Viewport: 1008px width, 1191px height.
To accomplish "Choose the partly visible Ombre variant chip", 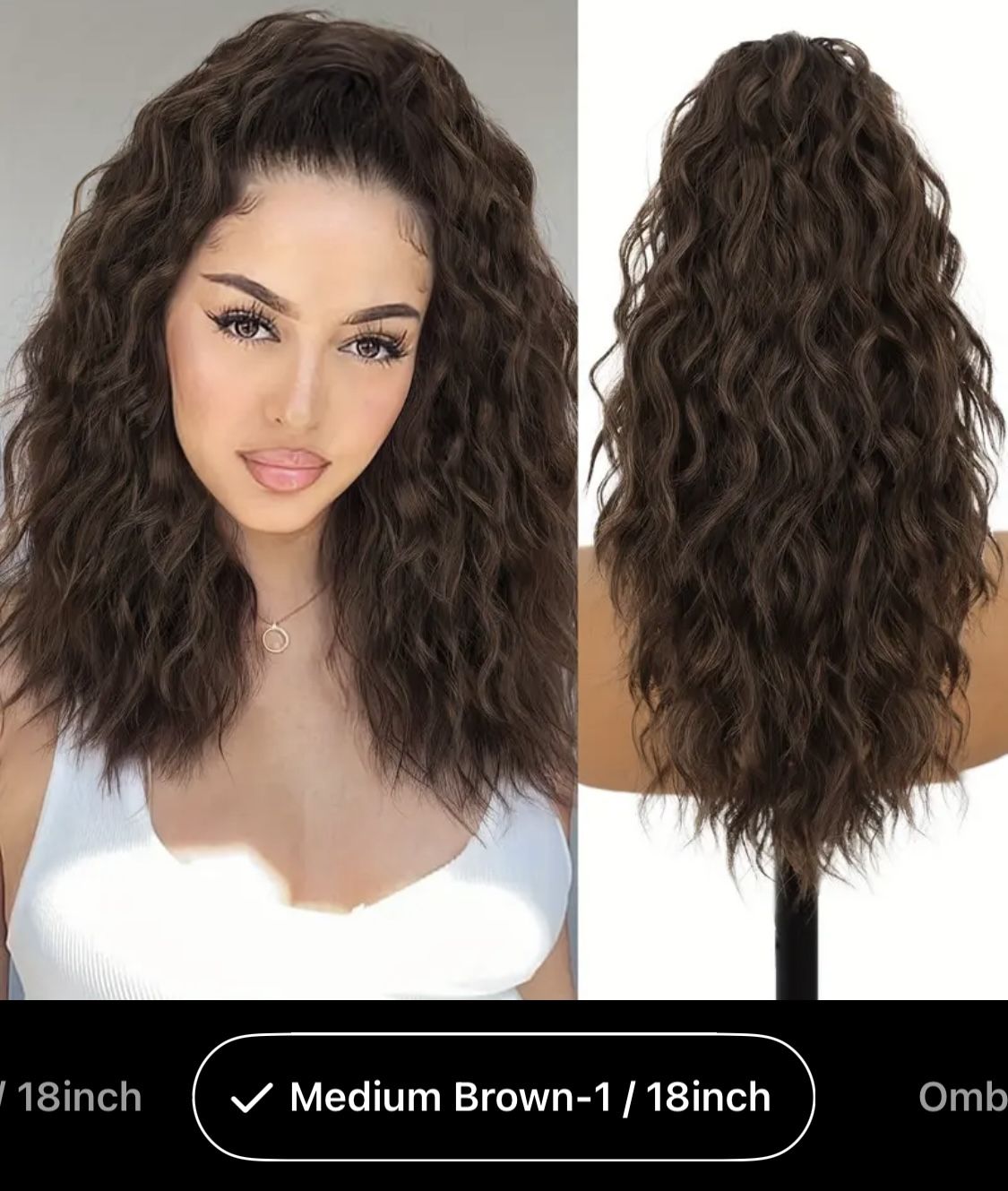I will click(964, 1097).
